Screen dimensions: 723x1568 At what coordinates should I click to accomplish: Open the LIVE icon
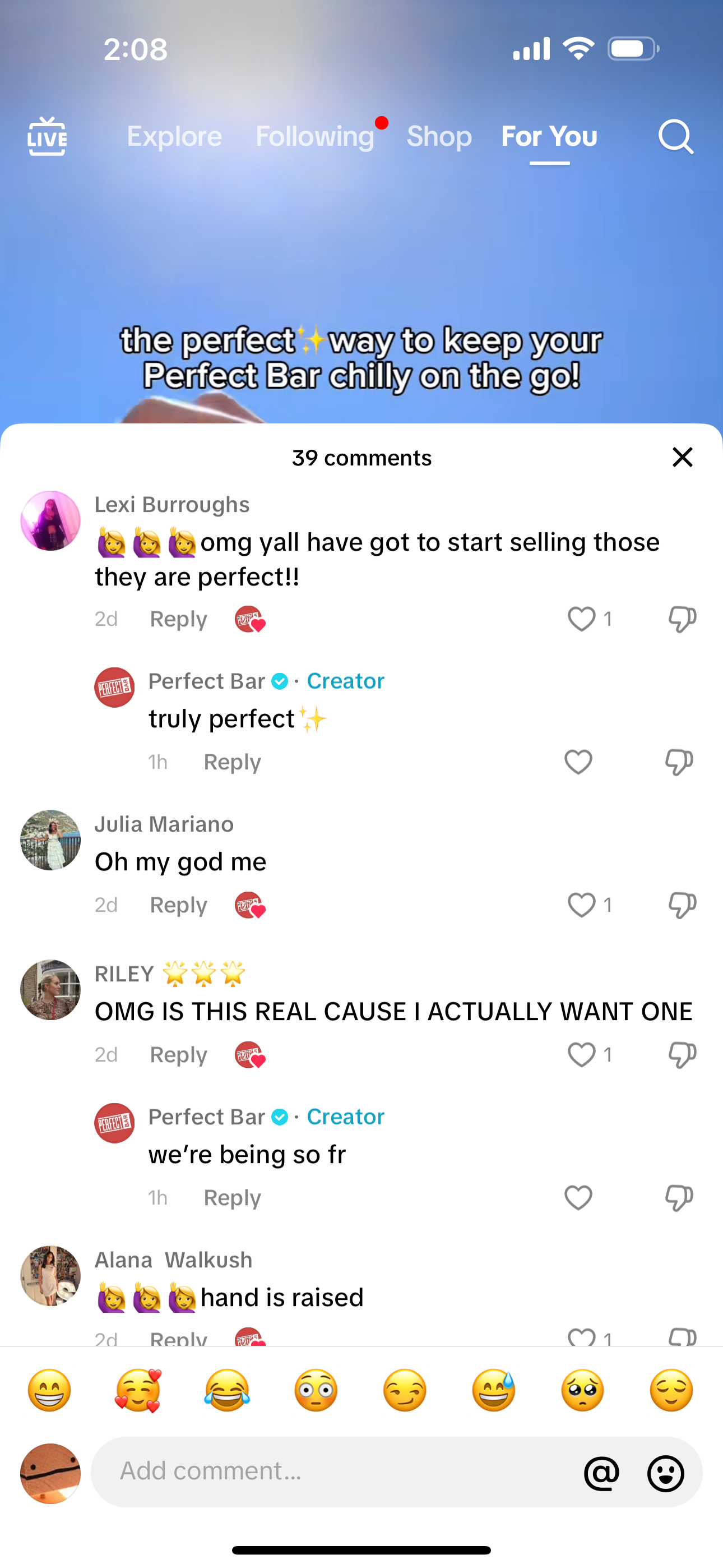point(47,136)
